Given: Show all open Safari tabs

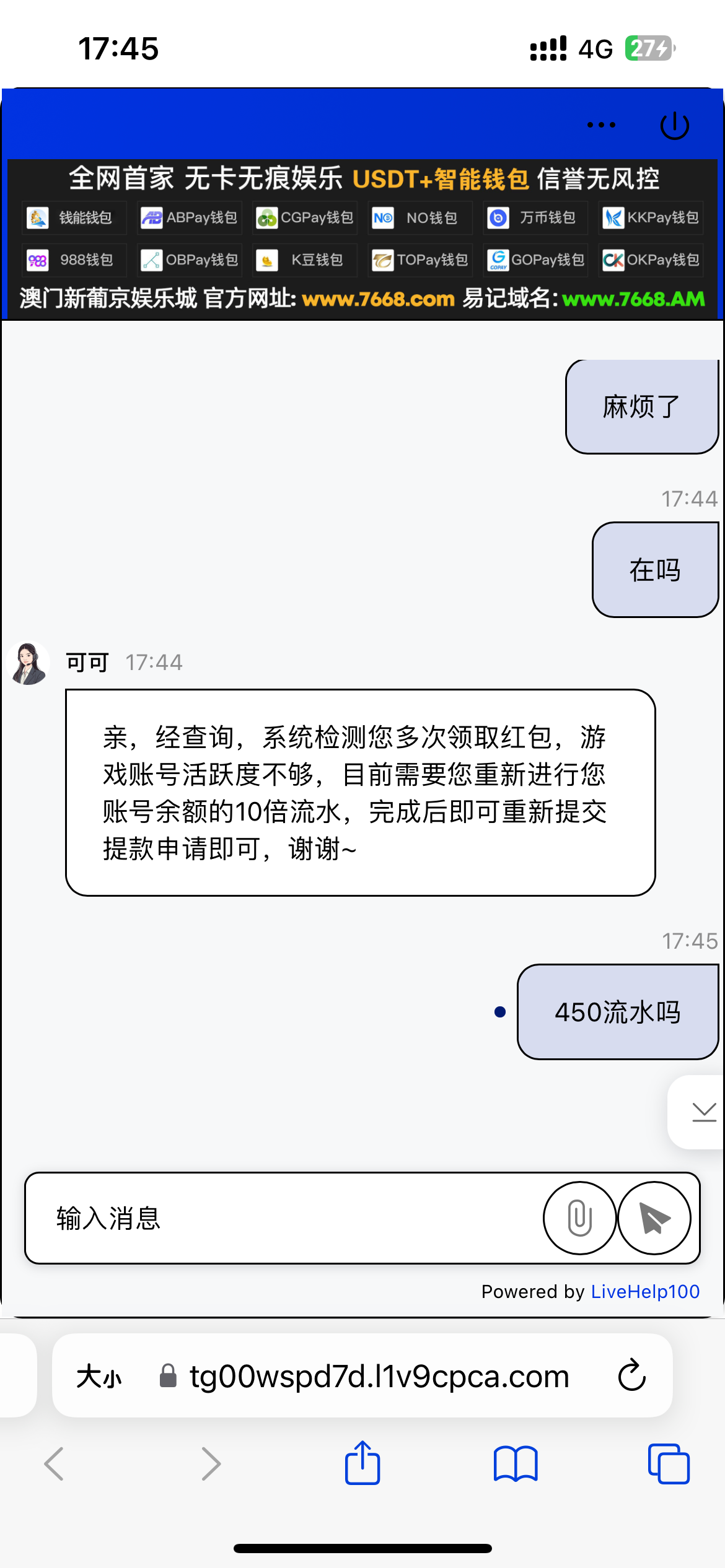Looking at the screenshot, I should click(x=669, y=1464).
